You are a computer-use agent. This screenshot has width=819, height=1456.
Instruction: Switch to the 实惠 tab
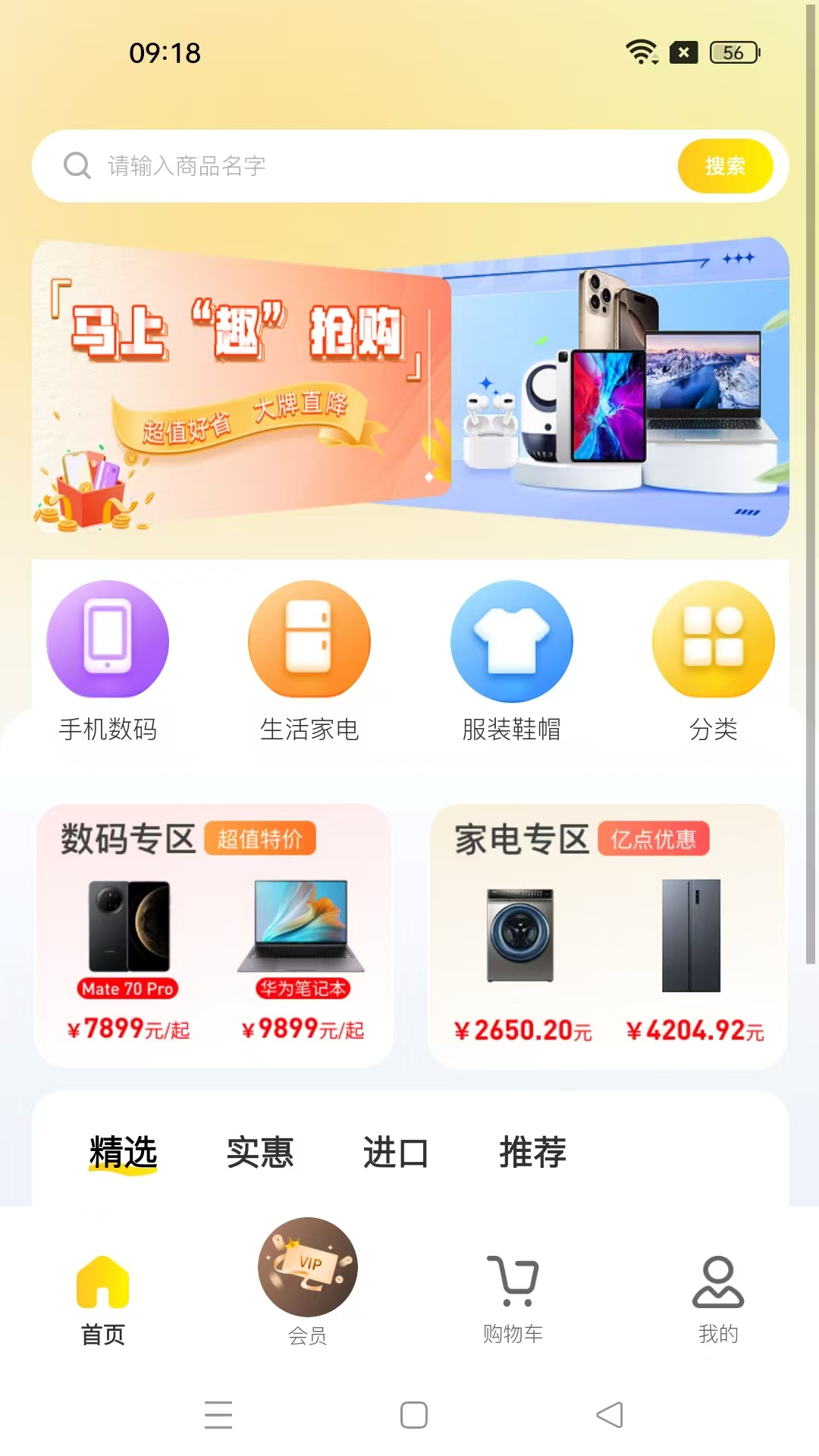click(260, 1153)
